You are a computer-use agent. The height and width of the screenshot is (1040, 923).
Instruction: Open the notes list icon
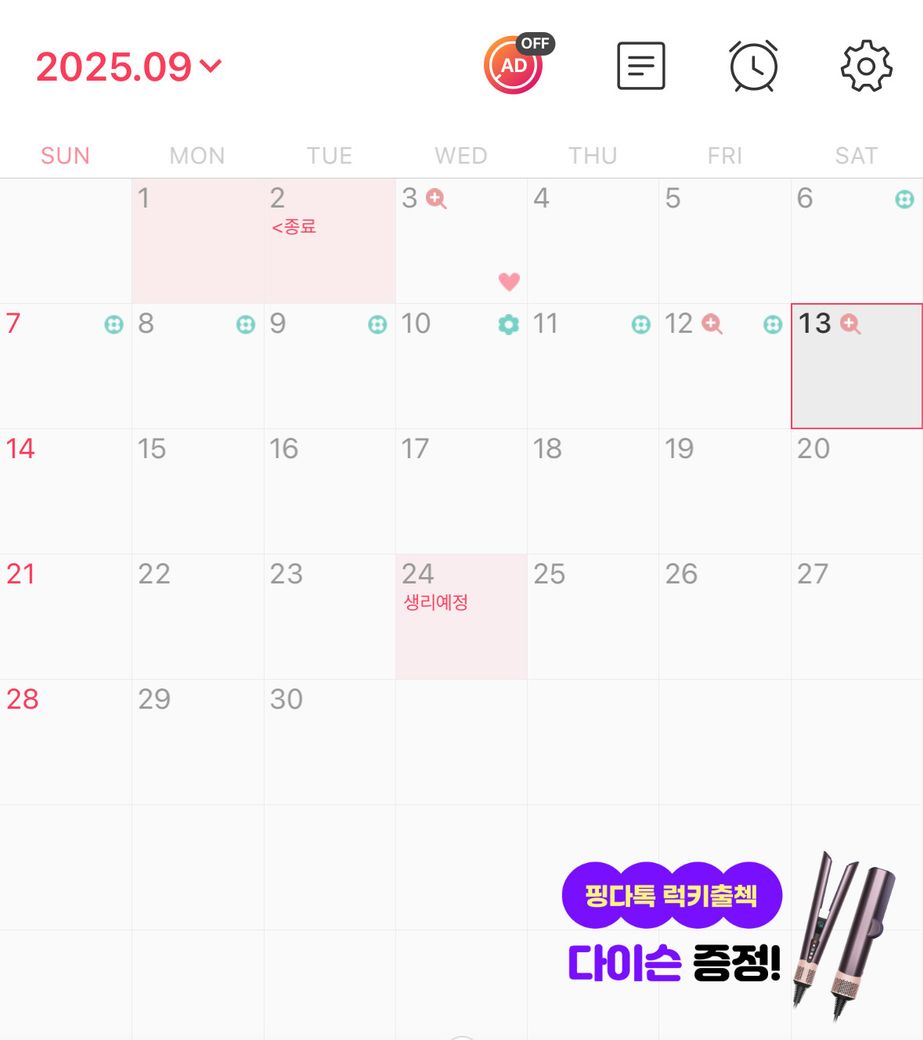641,66
